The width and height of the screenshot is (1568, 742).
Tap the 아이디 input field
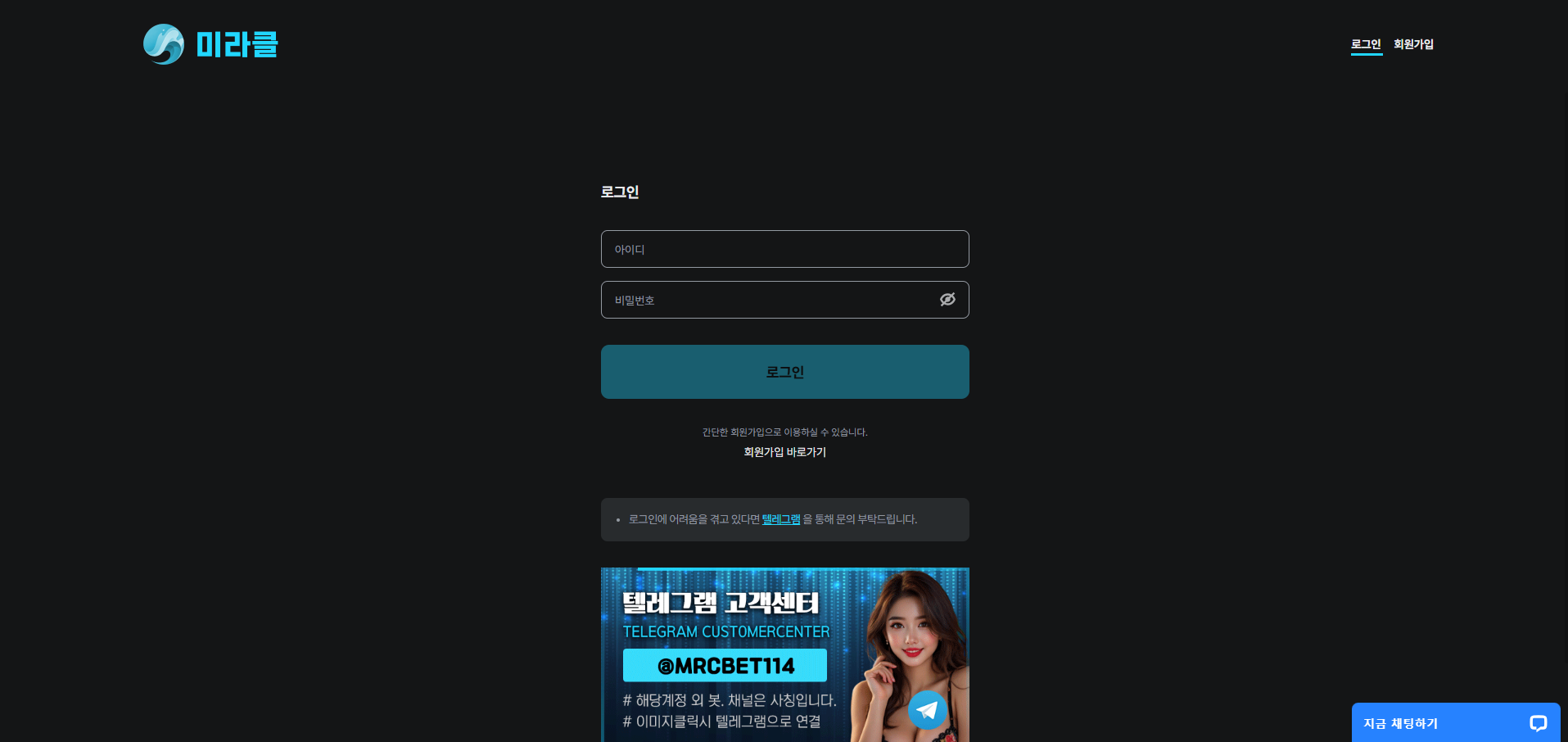(x=784, y=249)
